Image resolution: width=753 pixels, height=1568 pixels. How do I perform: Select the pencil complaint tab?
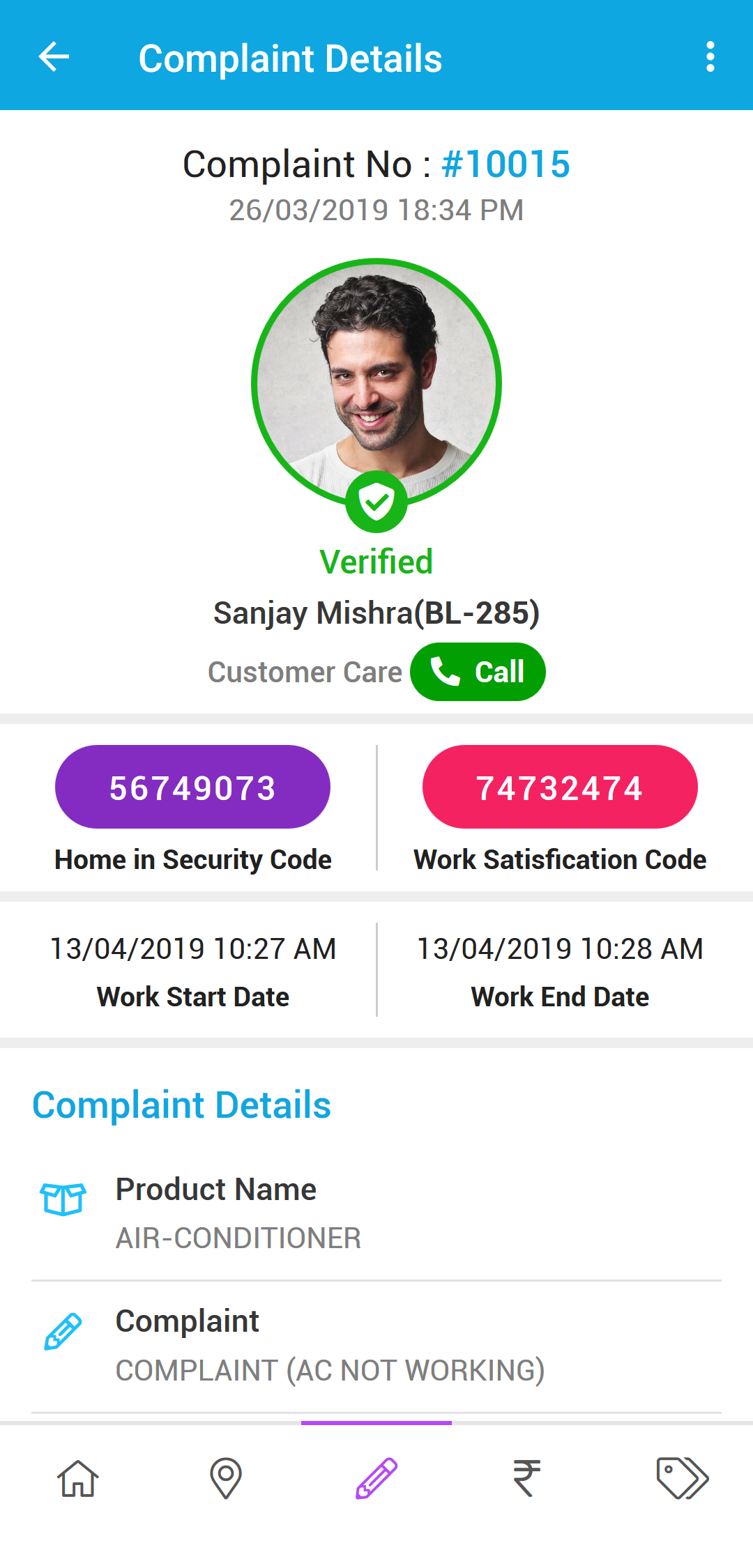pyautogui.click(x=376, y=1477)
